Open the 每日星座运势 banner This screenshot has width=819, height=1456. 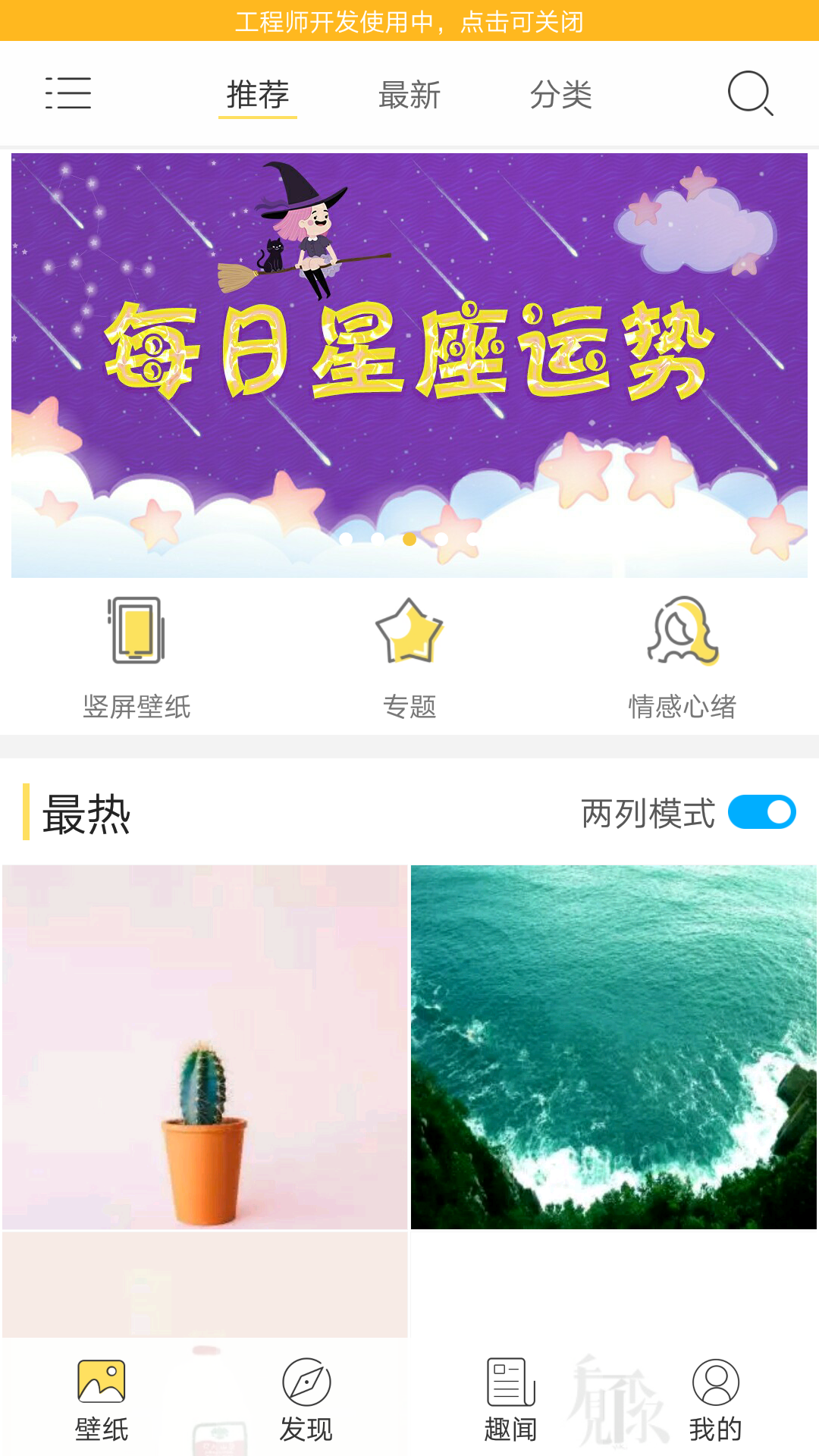(x=409, y=364)
